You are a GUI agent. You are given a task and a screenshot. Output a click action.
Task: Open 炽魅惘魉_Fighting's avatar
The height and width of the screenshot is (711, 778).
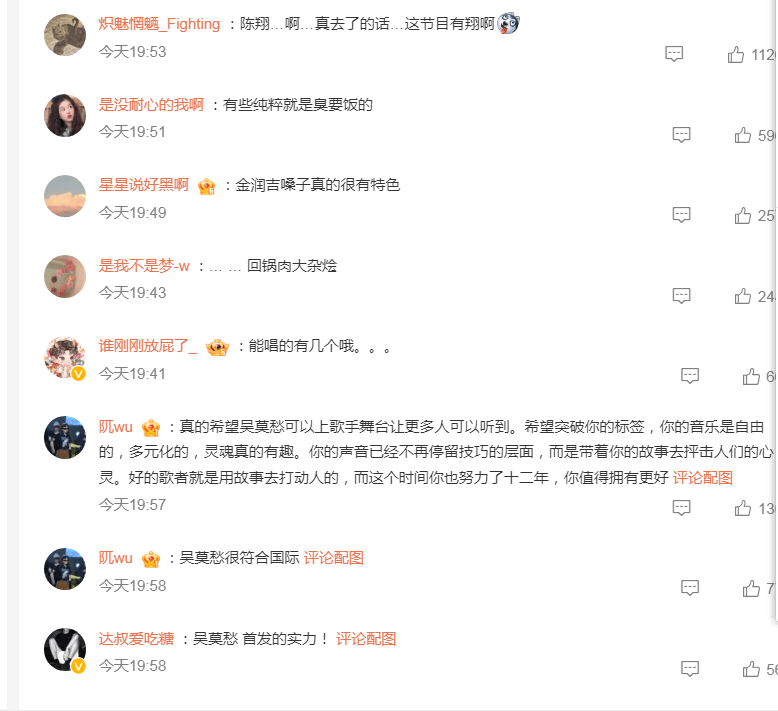(x=65, y=35)
